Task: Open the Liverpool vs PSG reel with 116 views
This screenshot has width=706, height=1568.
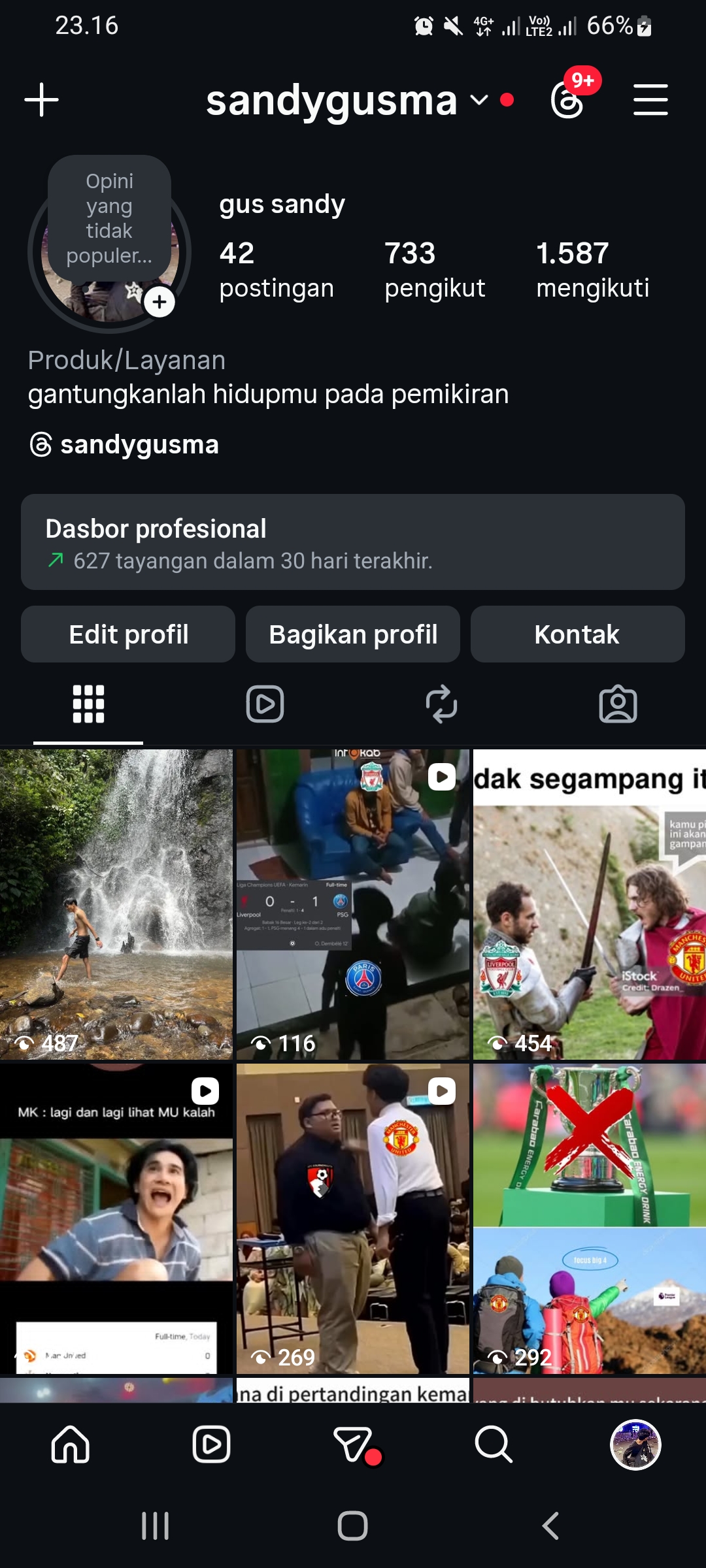Action: coord(353,904)
